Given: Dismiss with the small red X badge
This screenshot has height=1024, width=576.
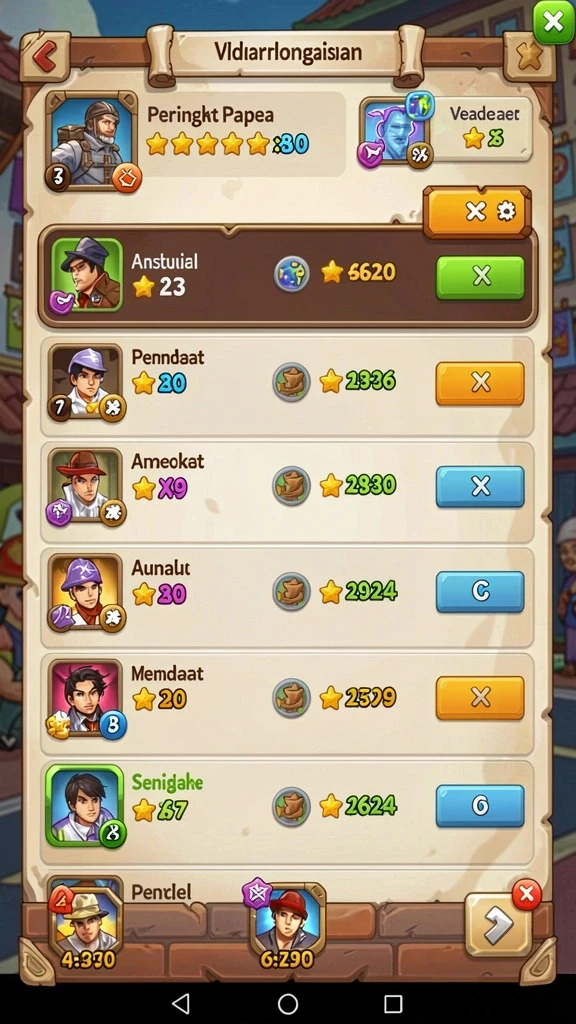Looking at the screenshot, I should 526,895.
